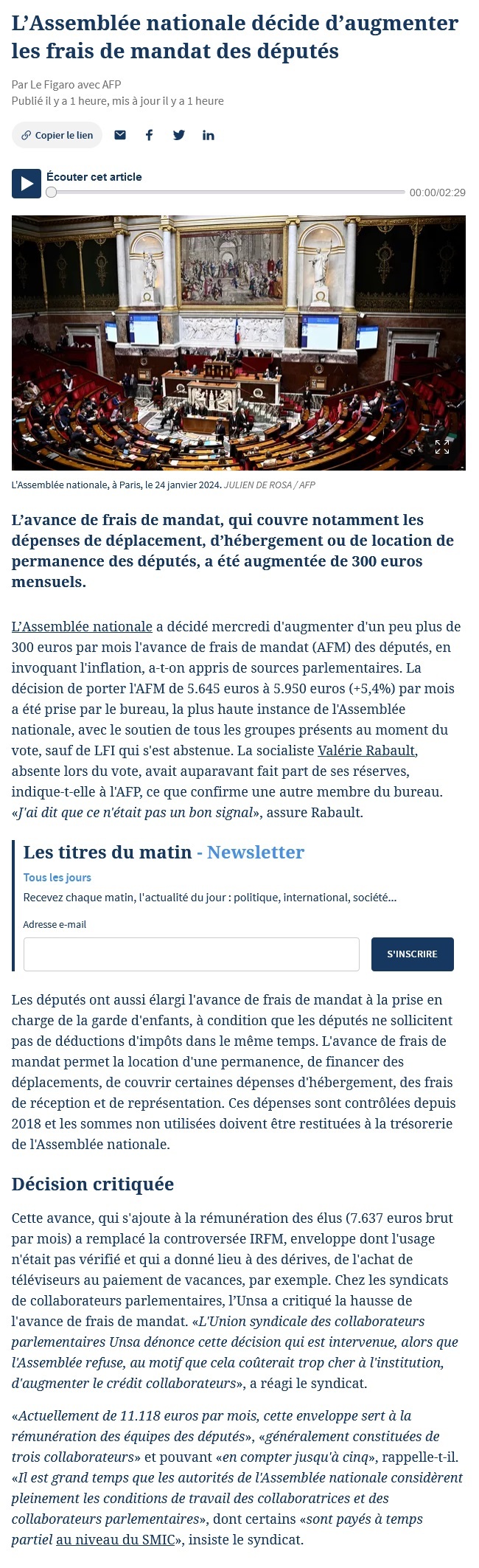This screenshot has width=479, height=1568.
Task: Copy the article link
Action: [x=57, y=135]
